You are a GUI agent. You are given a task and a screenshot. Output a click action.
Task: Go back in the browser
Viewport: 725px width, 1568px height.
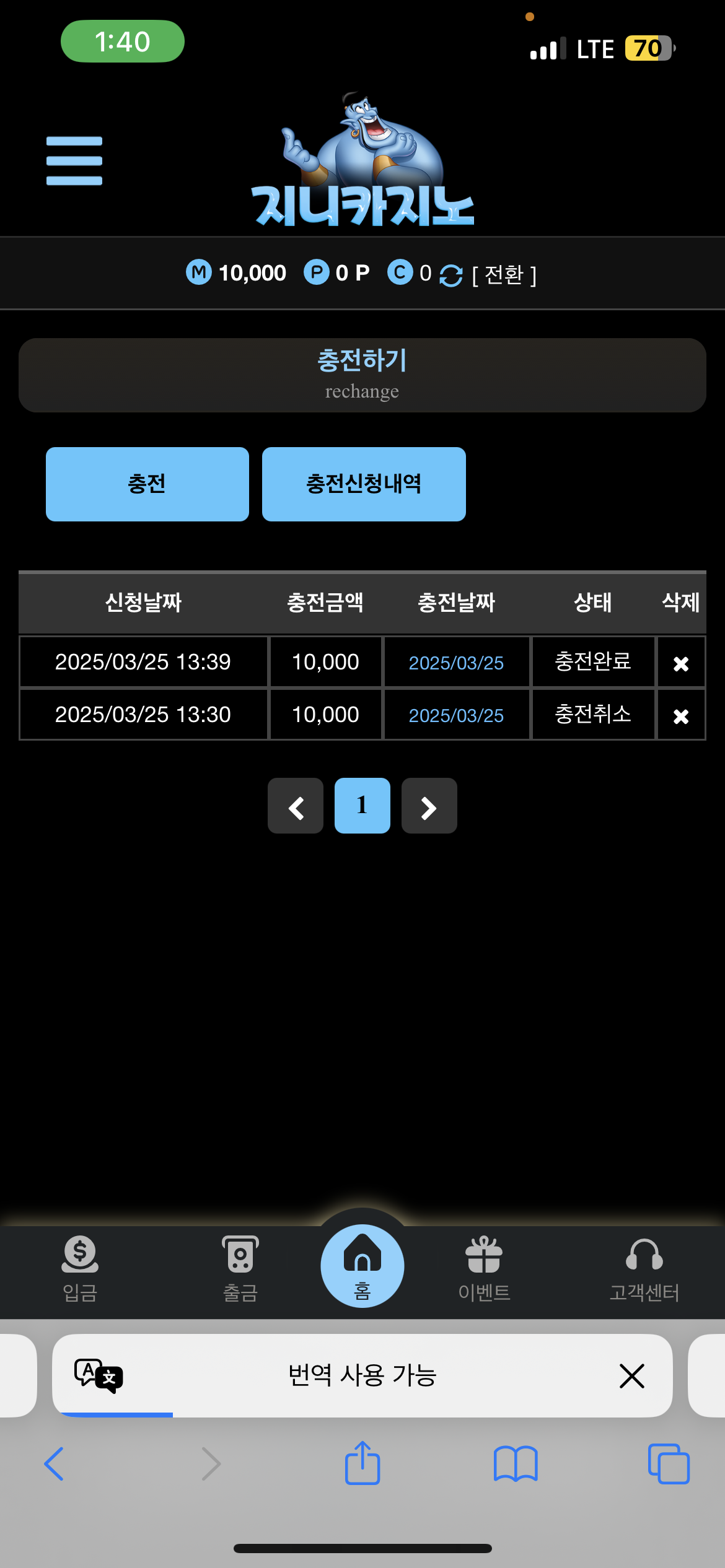[x=55, y=1464]
